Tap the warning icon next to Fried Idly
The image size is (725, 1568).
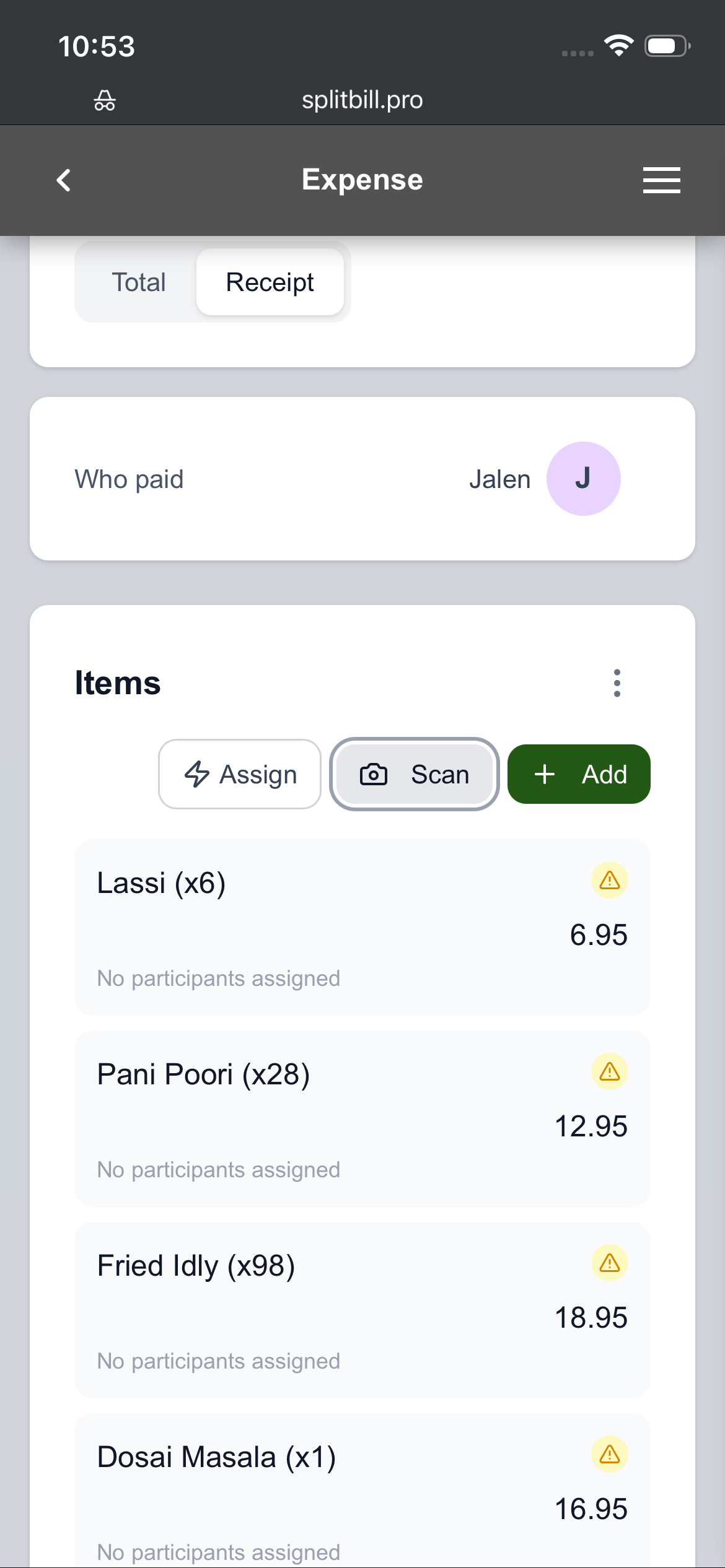[610, 1261]
